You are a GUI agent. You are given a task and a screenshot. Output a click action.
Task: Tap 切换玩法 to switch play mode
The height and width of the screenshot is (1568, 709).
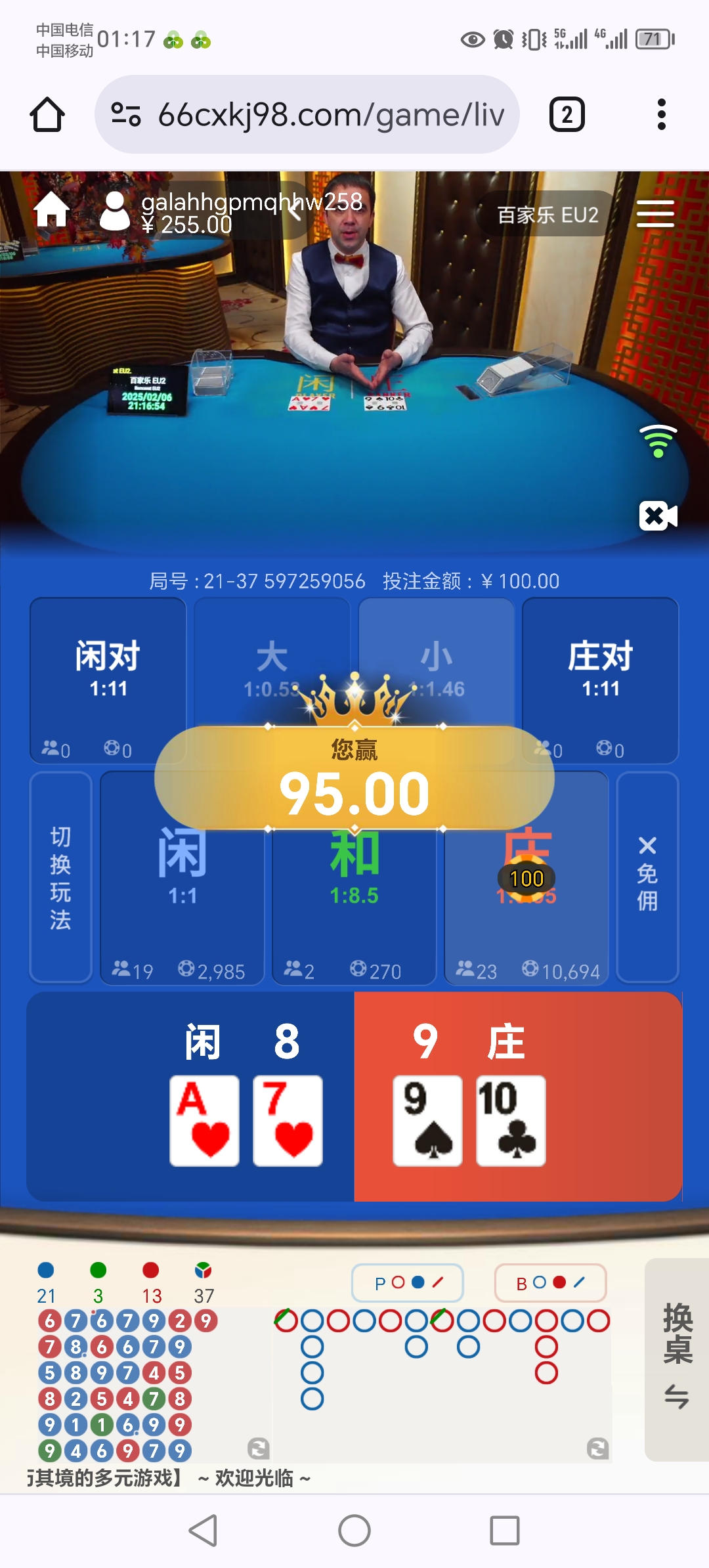click(60, 877)
